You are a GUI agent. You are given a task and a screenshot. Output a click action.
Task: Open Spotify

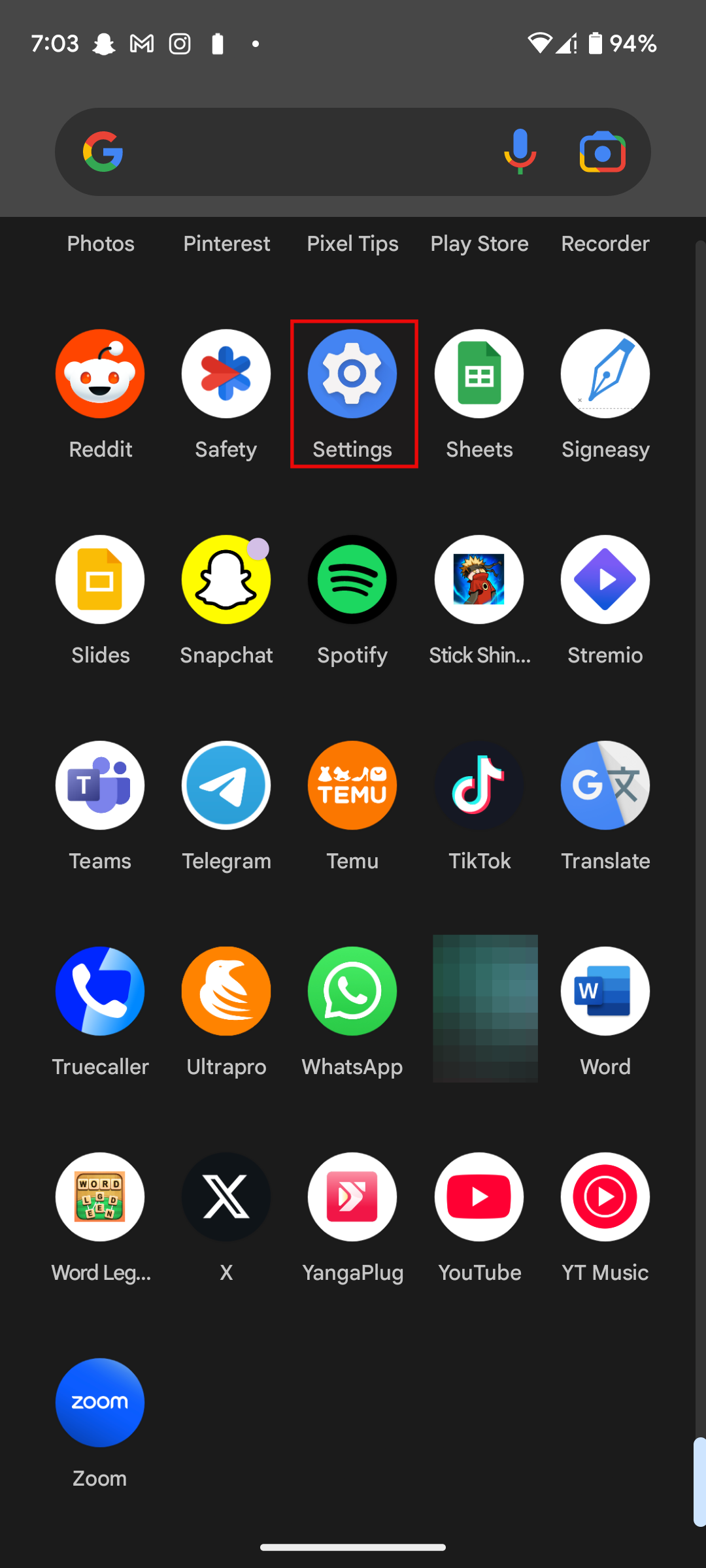(352, 580)
